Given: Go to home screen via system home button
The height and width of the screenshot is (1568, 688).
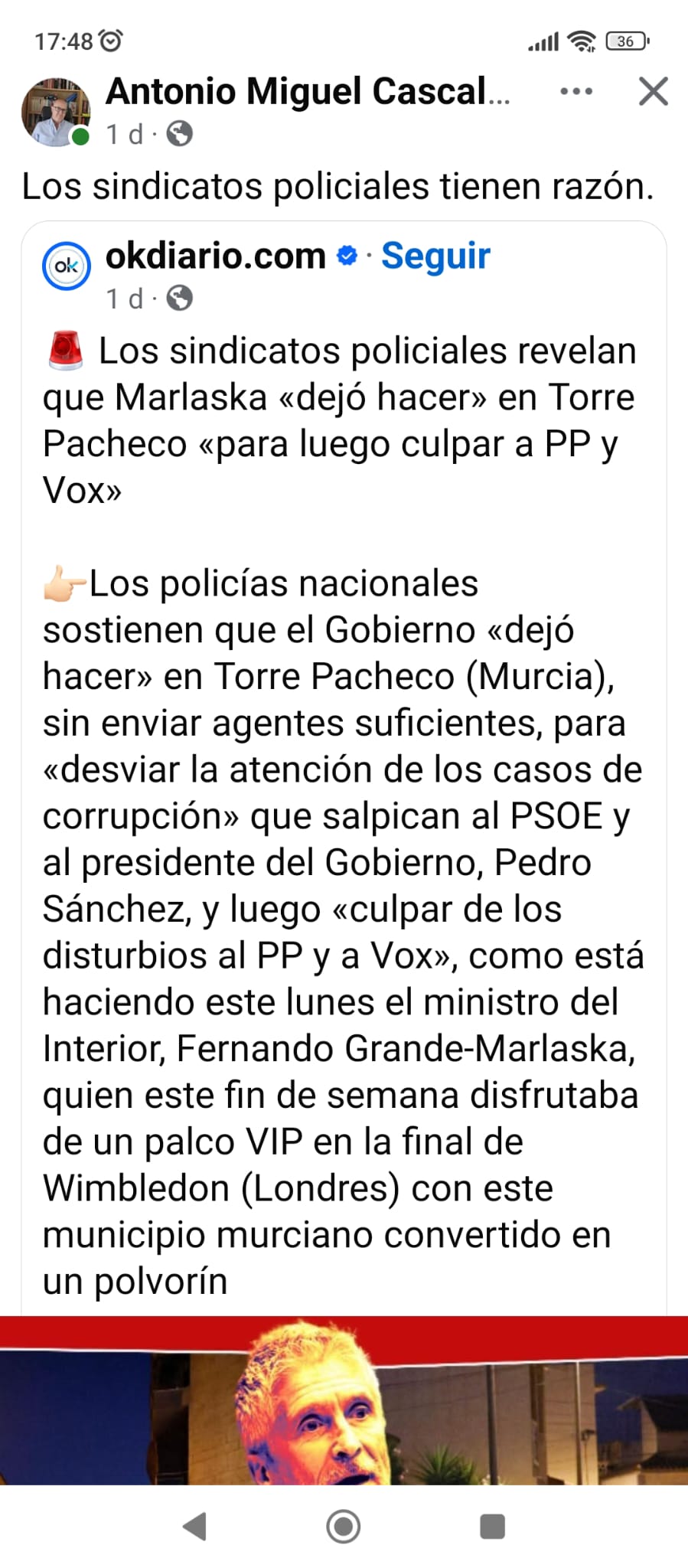Looking at the screenshot, I should point(344,1526).
